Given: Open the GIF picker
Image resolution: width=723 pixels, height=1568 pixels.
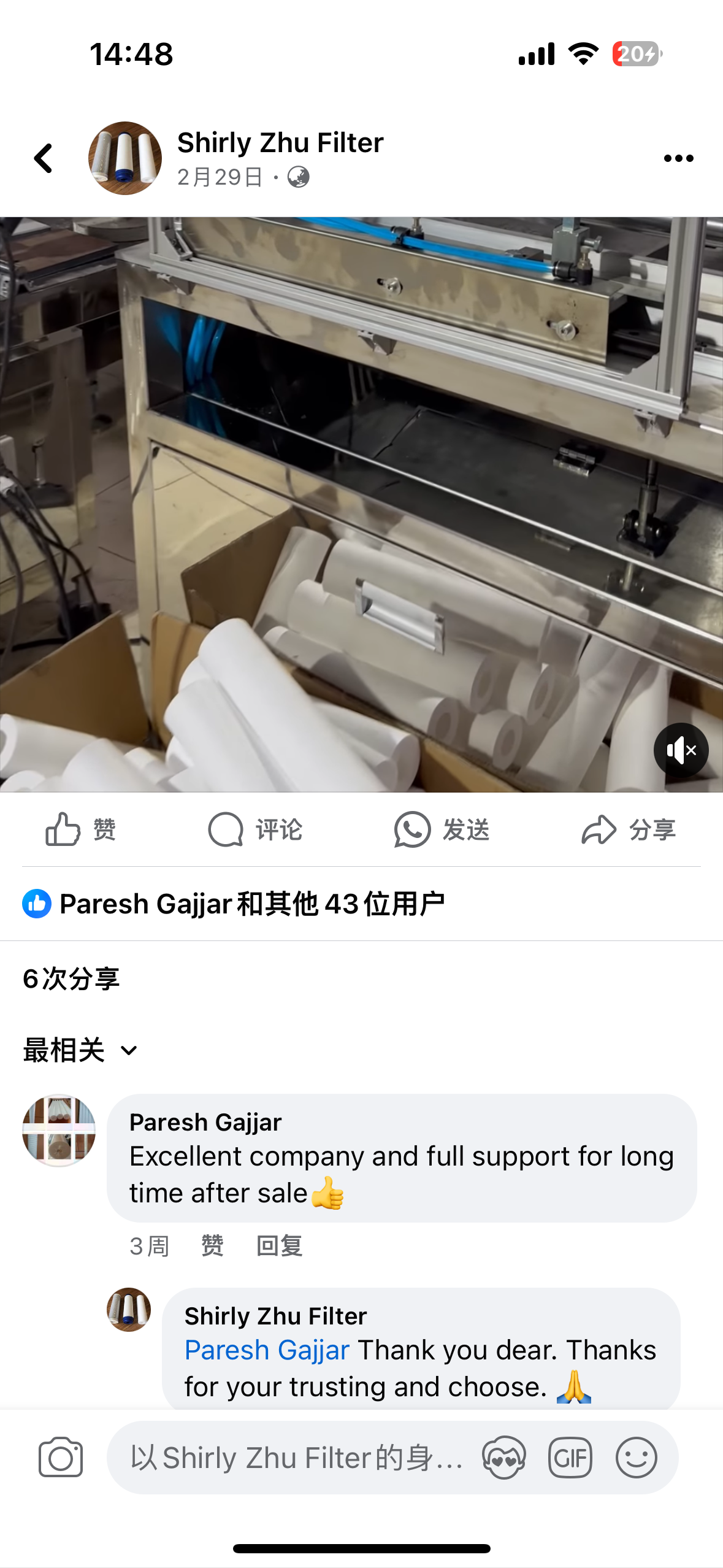Looking at the screenshot, I should 570,1457.
